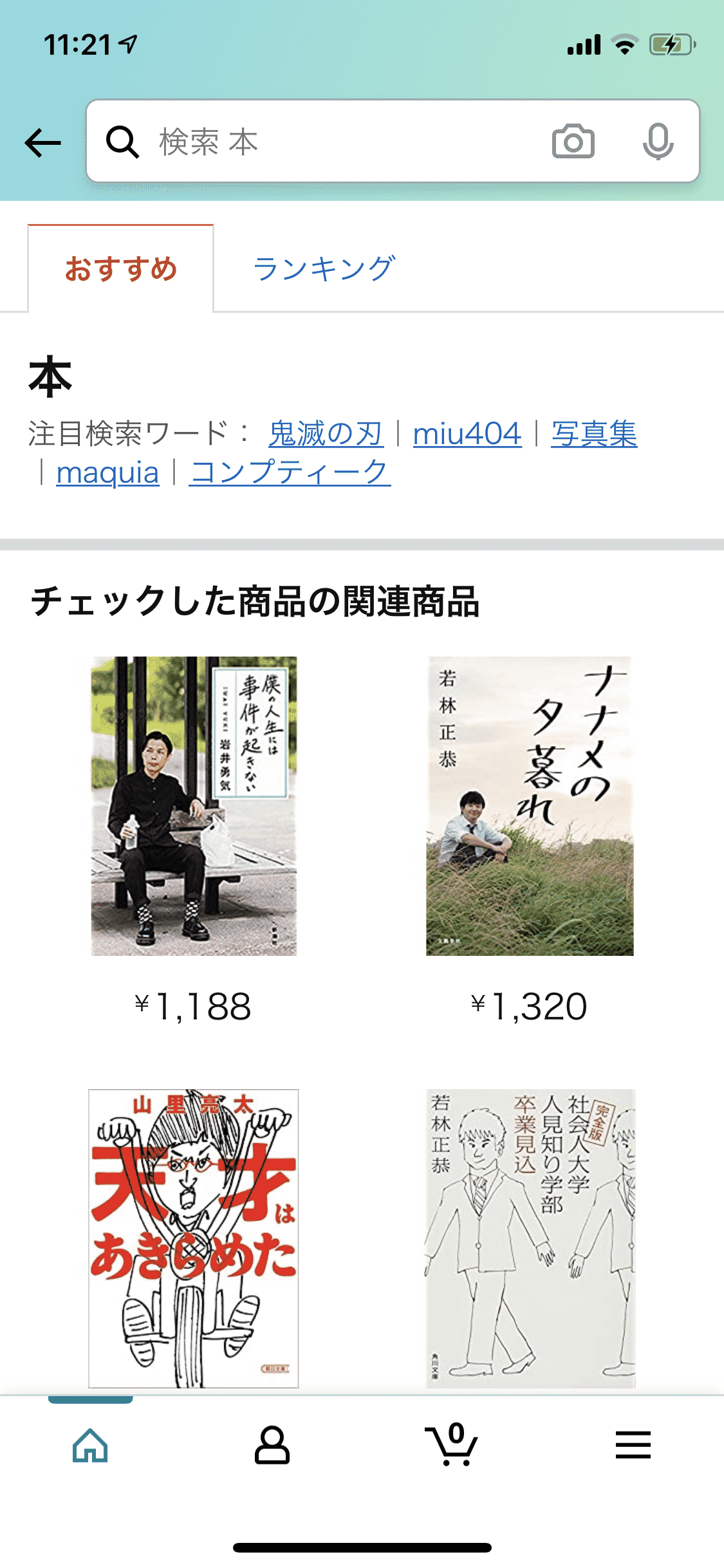
Task: Open the miu404 keyword link
Action: [467, 433]
